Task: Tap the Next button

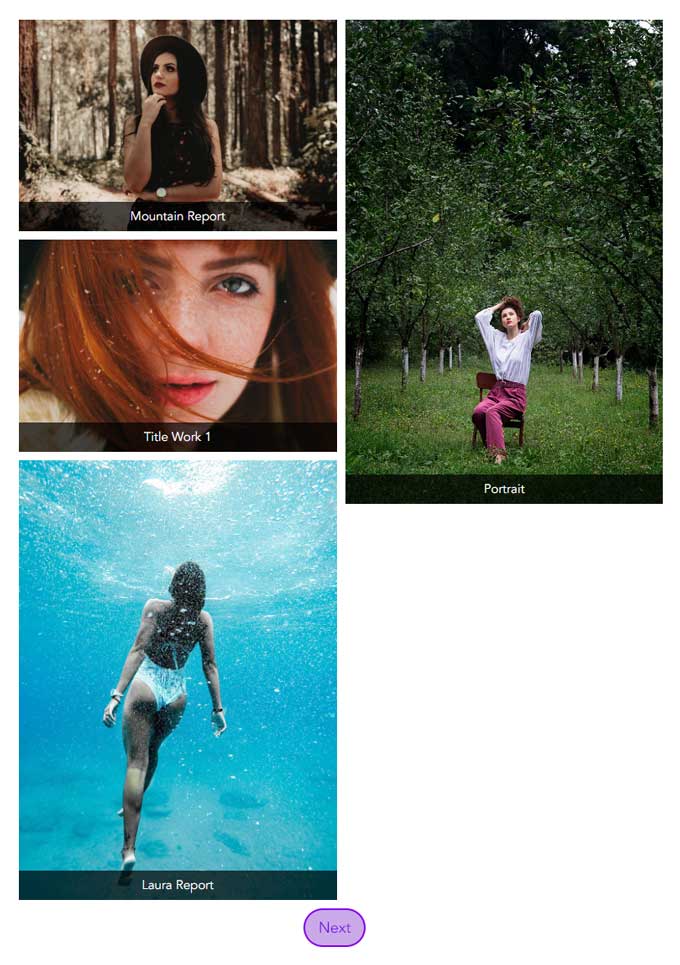Action: [x=334, y=927]
